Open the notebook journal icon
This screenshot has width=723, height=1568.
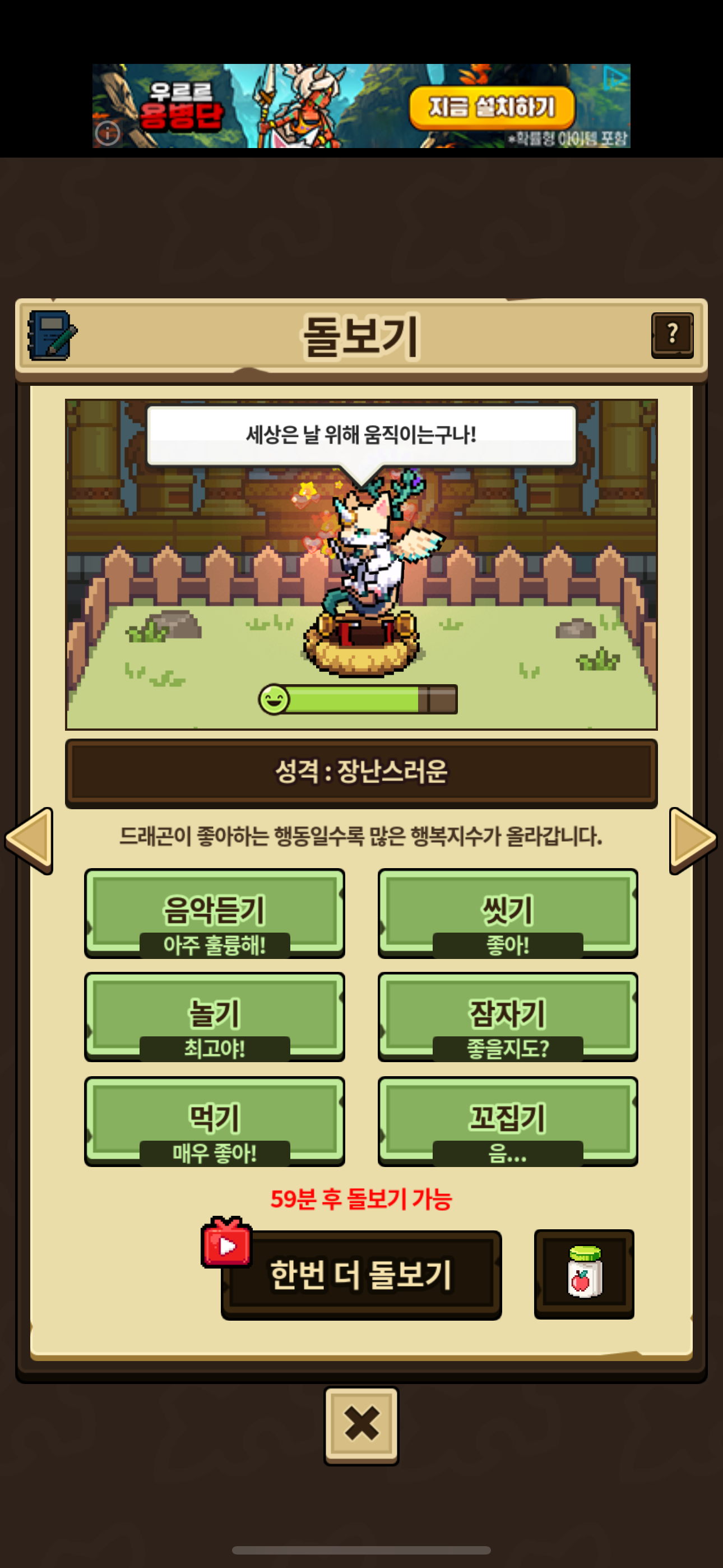52,335
